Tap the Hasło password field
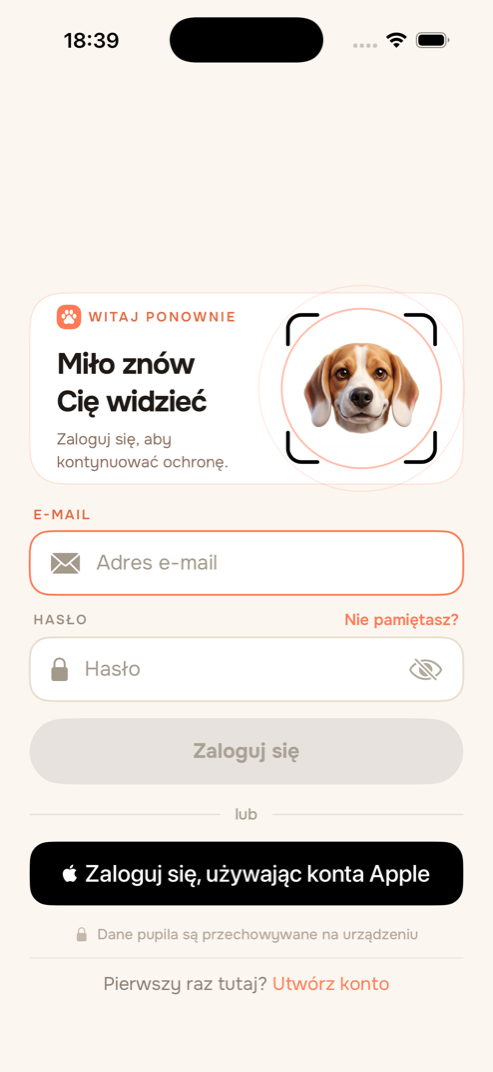Image resolution: width=493 pixels, height=1072 pixels. coord(246,669)
